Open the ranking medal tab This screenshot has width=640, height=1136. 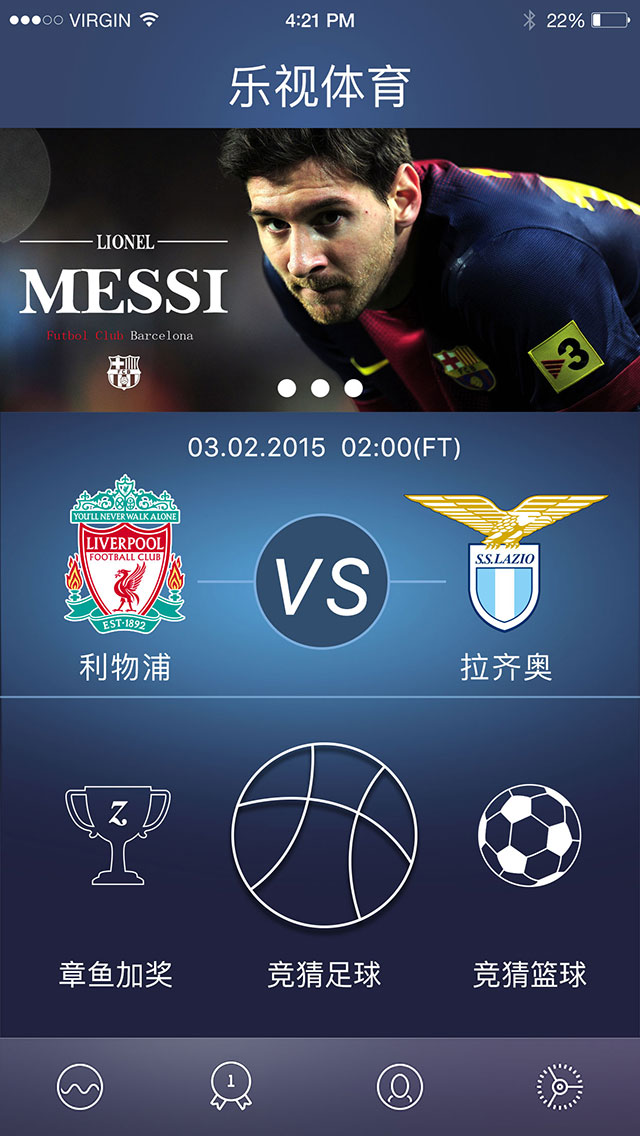pyautogui.click(x=231, y=1086)
